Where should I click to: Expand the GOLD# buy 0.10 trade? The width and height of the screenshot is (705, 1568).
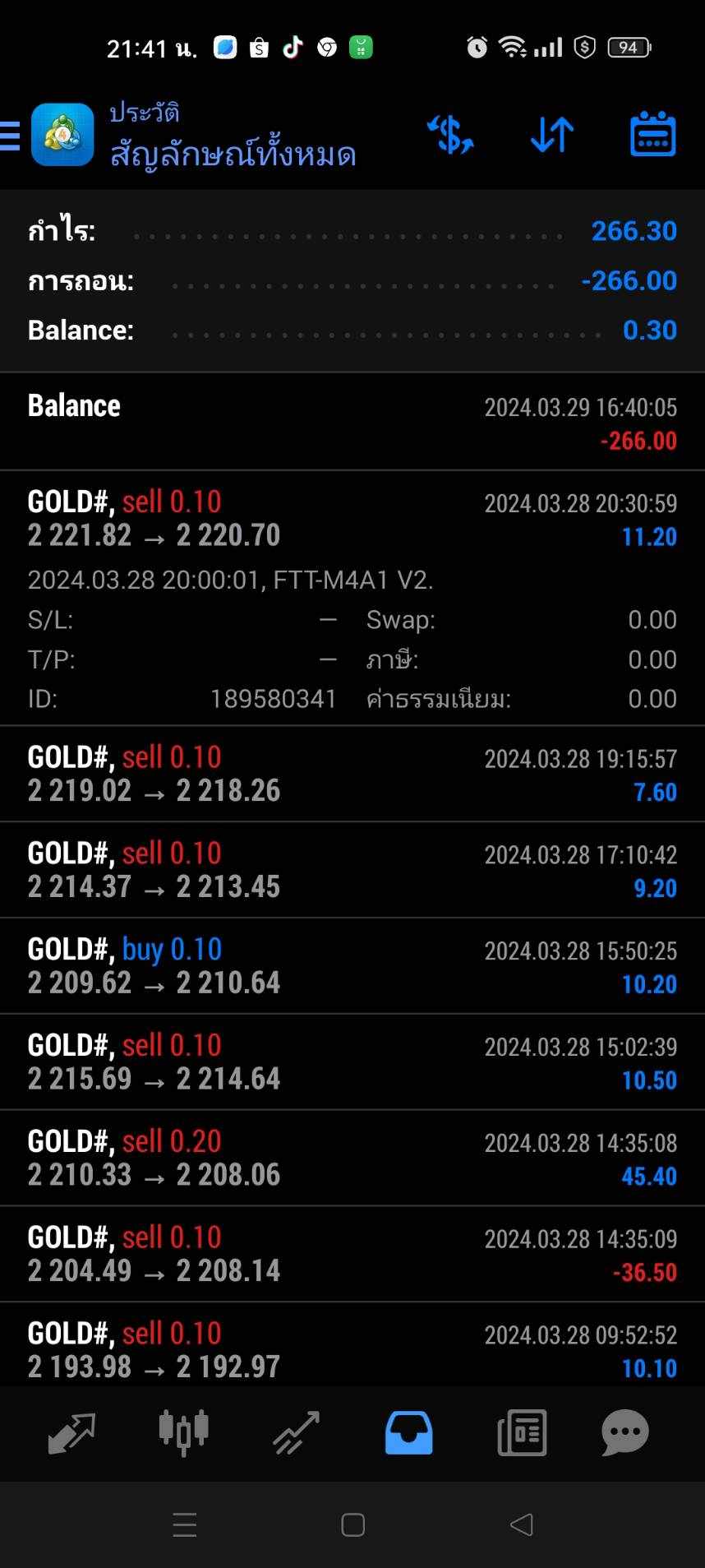[x=352, y=966]
